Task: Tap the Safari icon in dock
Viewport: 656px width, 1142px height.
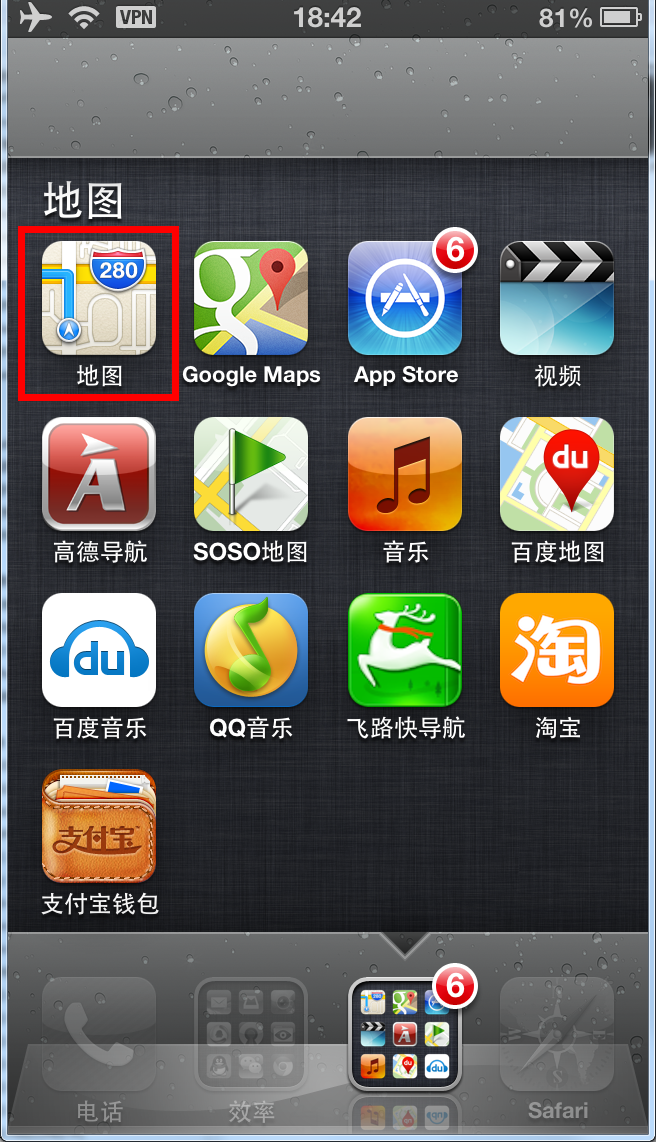Action: click(557, 1035)
